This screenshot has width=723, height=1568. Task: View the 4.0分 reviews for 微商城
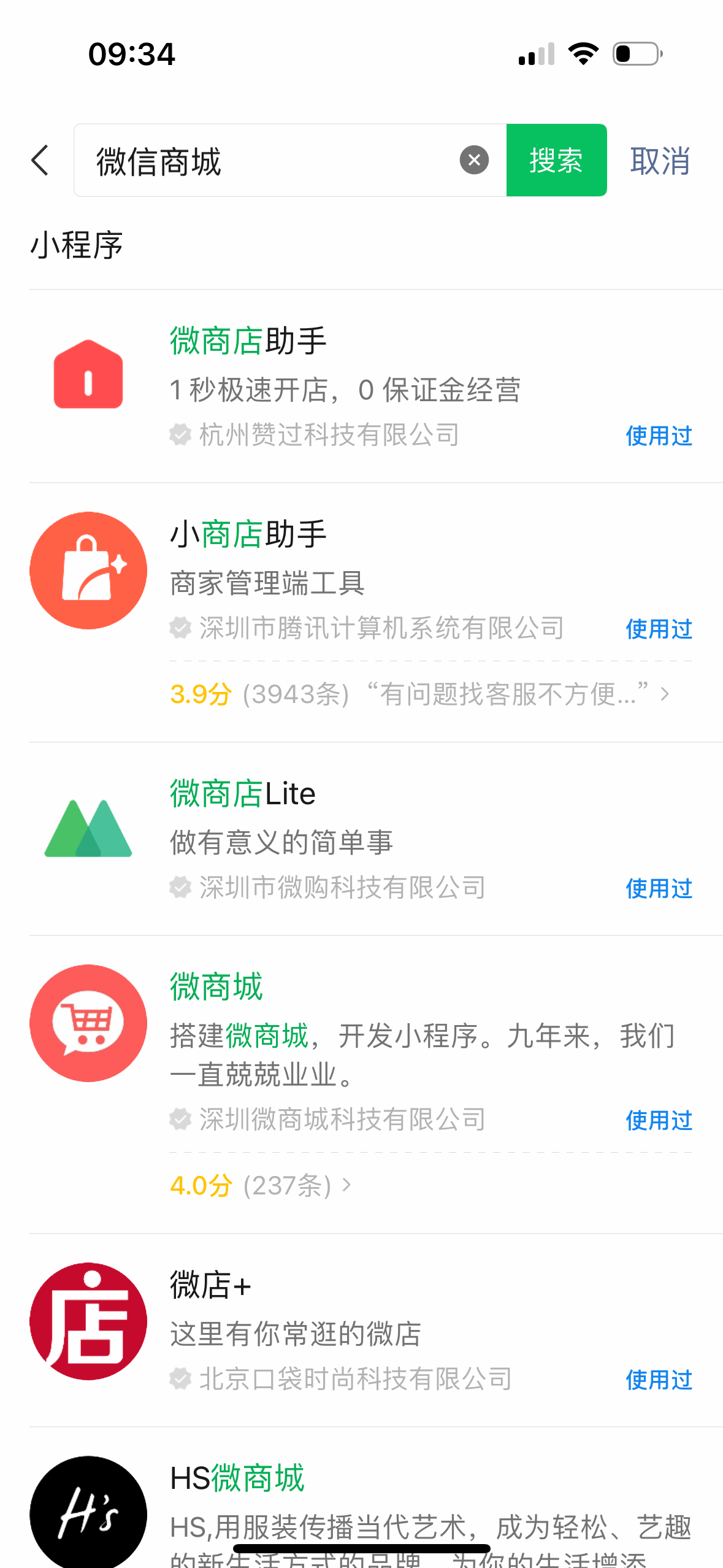261,1186
